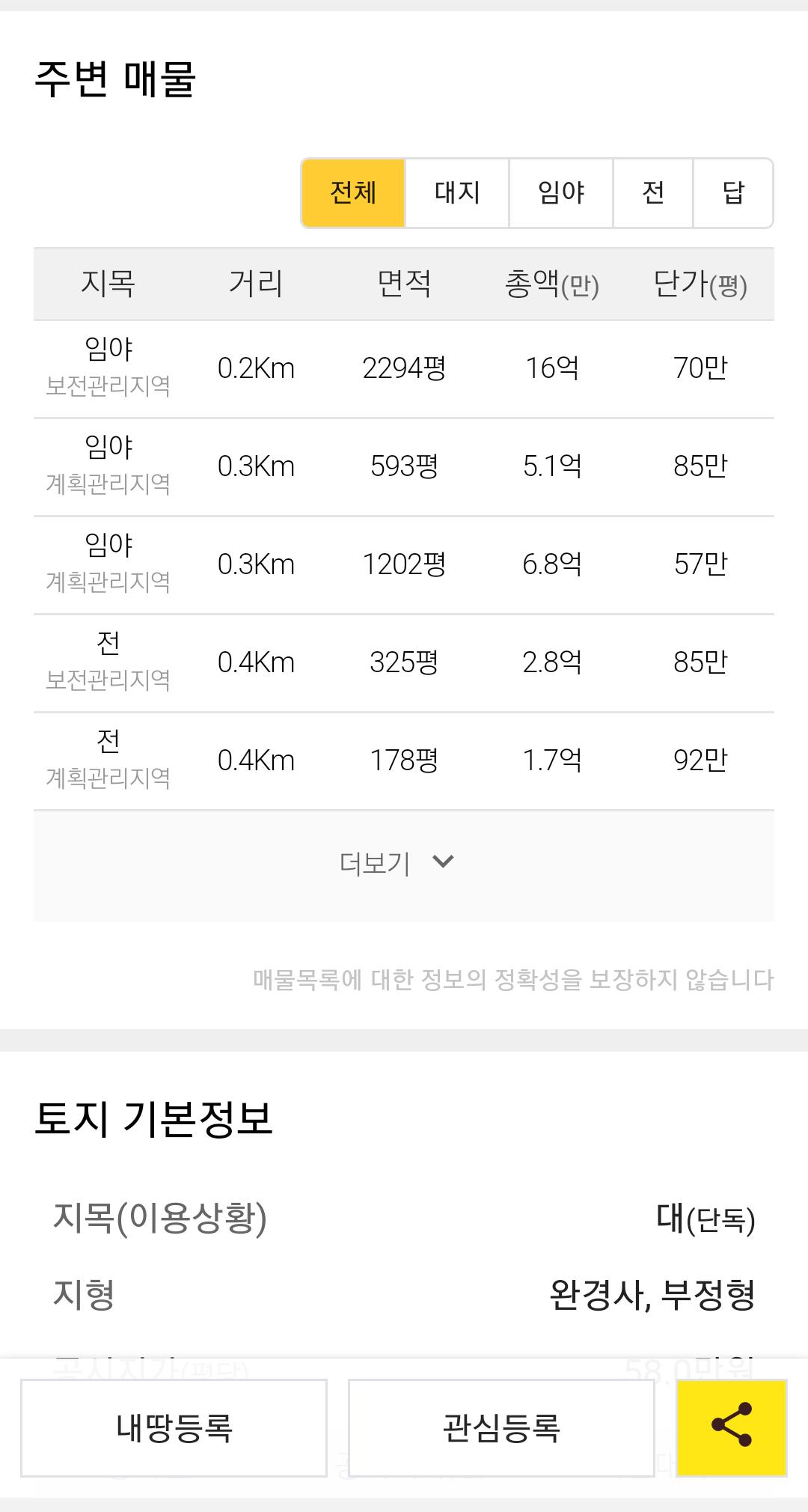This screenshot has width=808, height=1512.
Task: Select the 전체 filter tab
Action: (353, 193)
